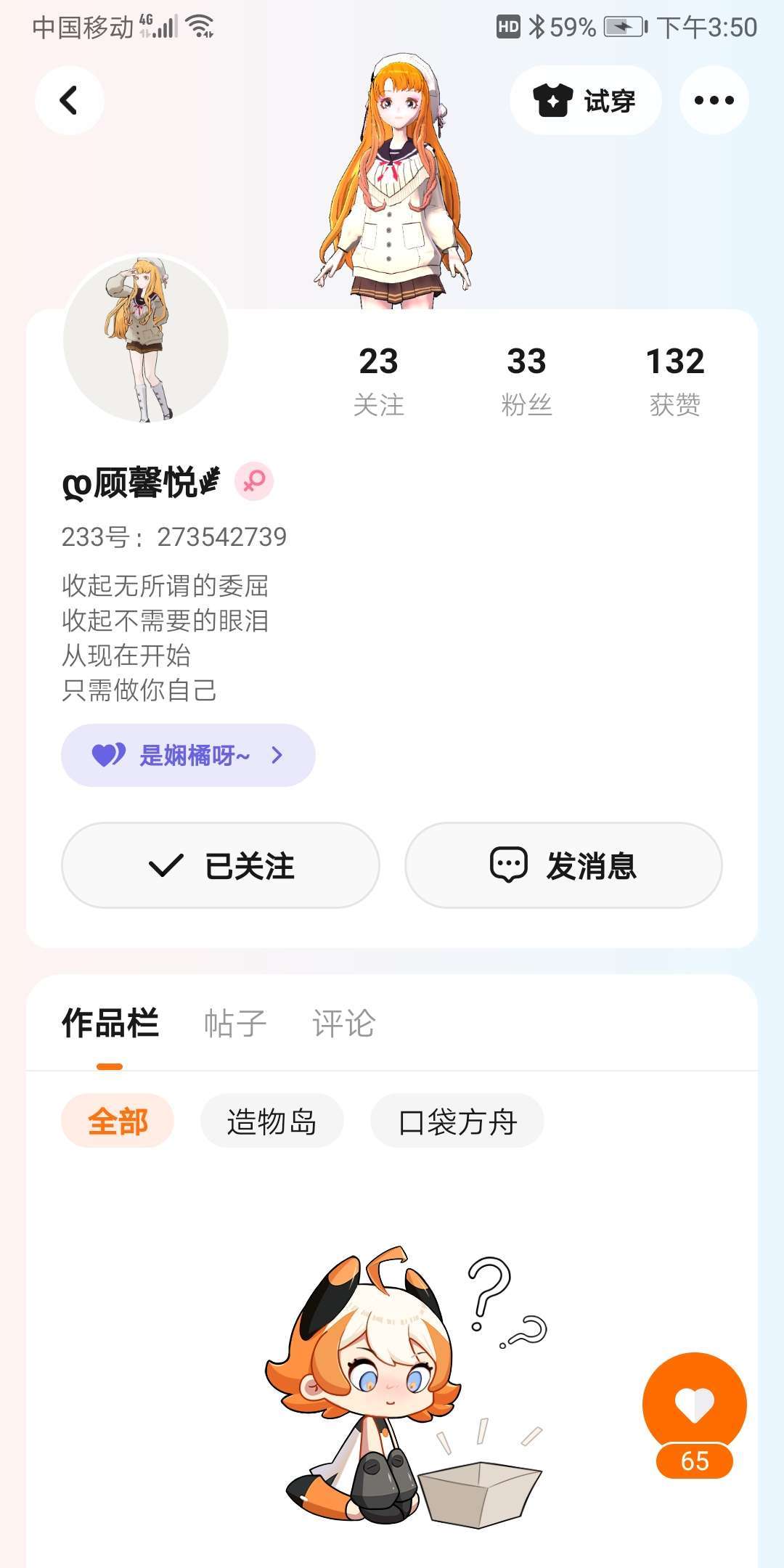Switch to the 评论 tab
Image resolution: width=784 pixels, height=1568 pixels.
tap(343, 1024)
